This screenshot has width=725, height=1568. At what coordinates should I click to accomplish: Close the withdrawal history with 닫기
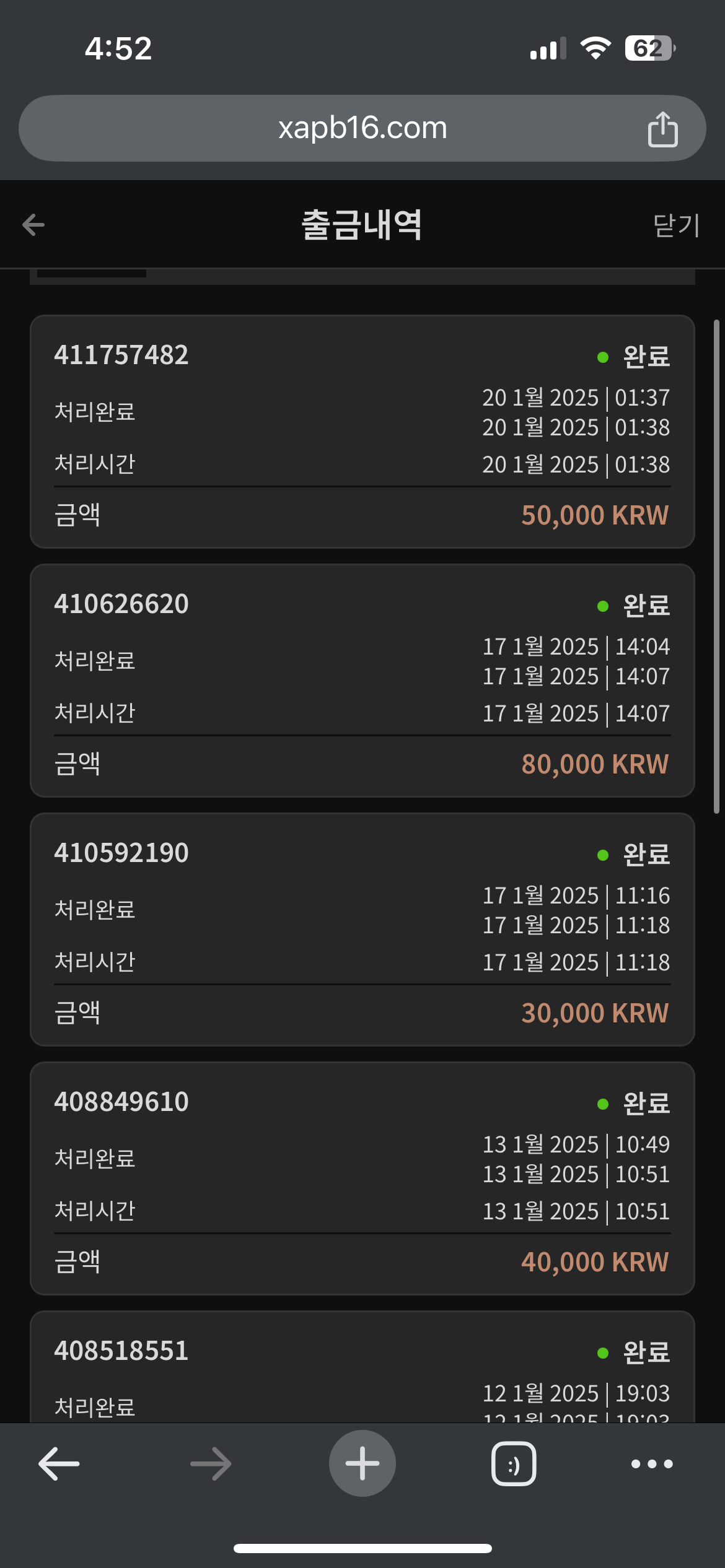pyautogui.click(x=676, y=225)
